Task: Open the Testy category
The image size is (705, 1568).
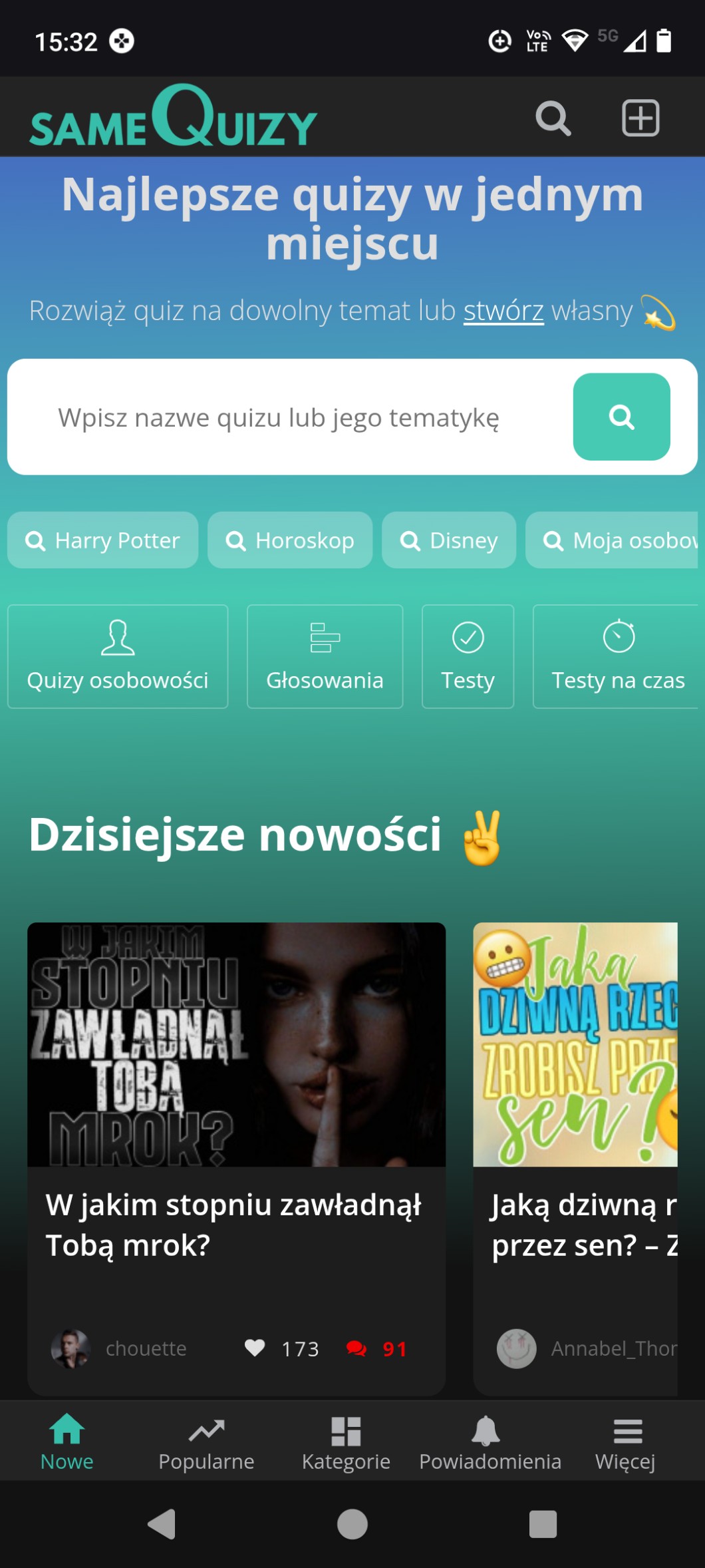Action: [468, 657]
